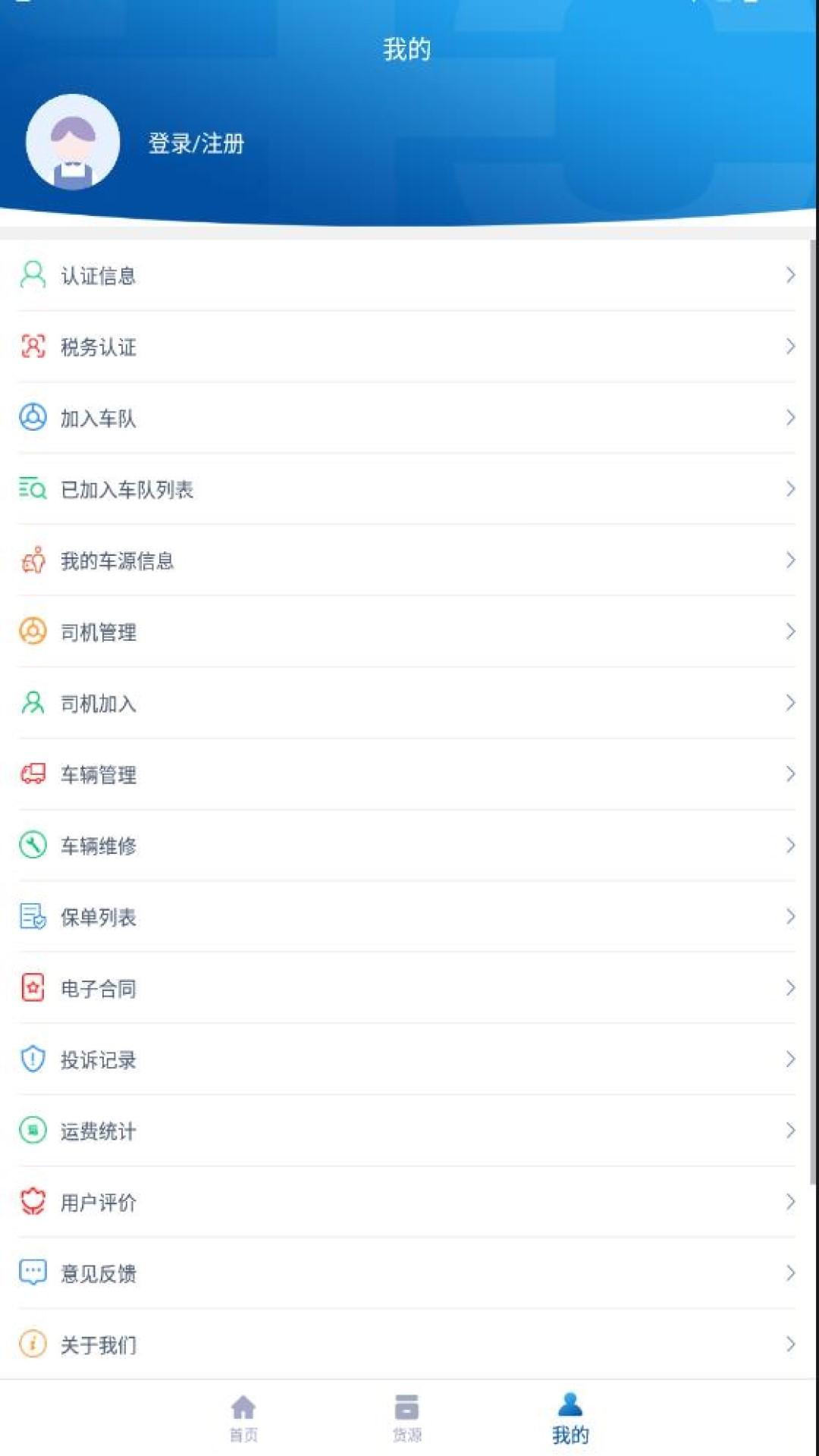Select 车辆维修
Viewport: 819px width, 1456px height.
pos(406,846)
